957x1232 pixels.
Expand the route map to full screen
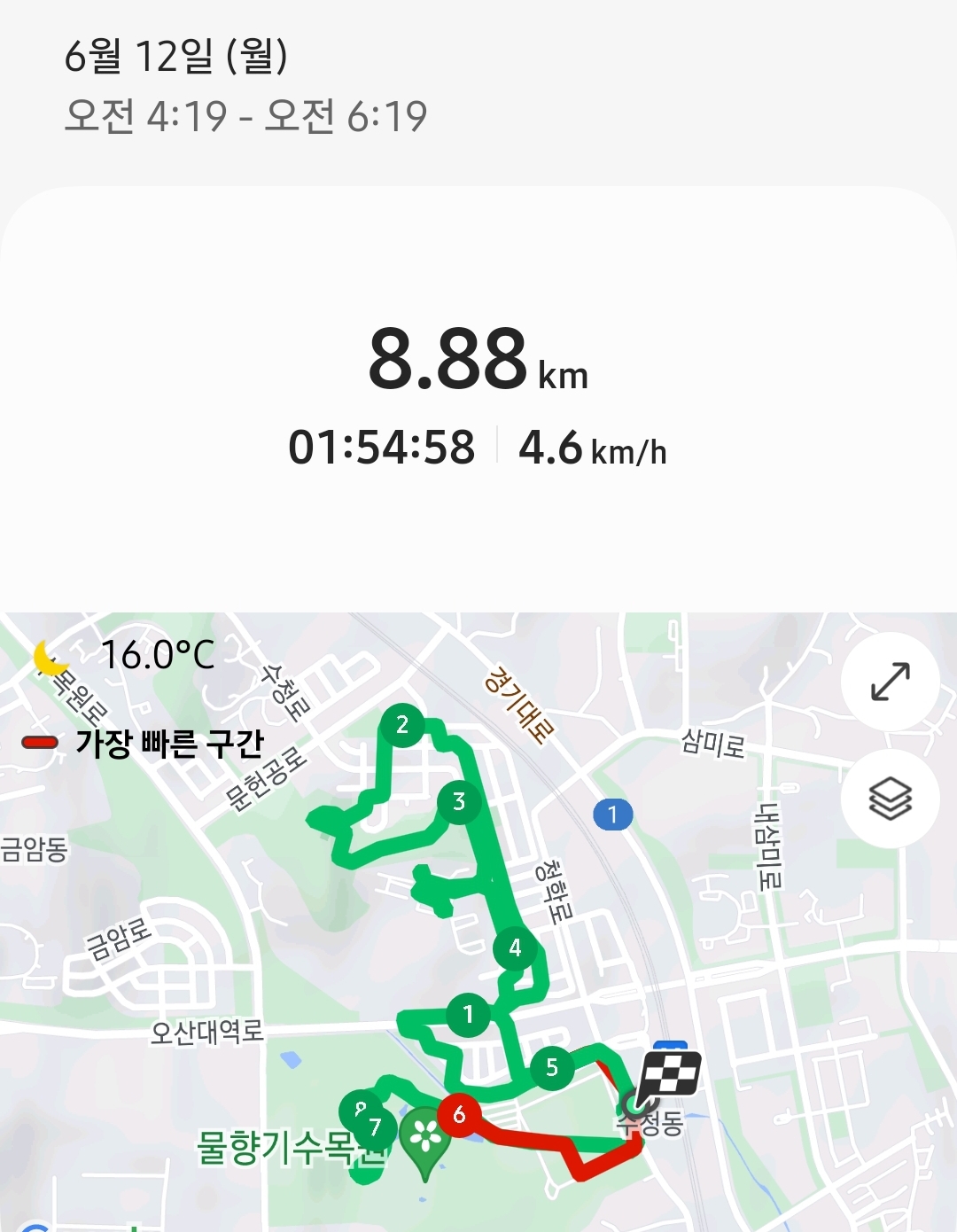[x=890, y=682]
